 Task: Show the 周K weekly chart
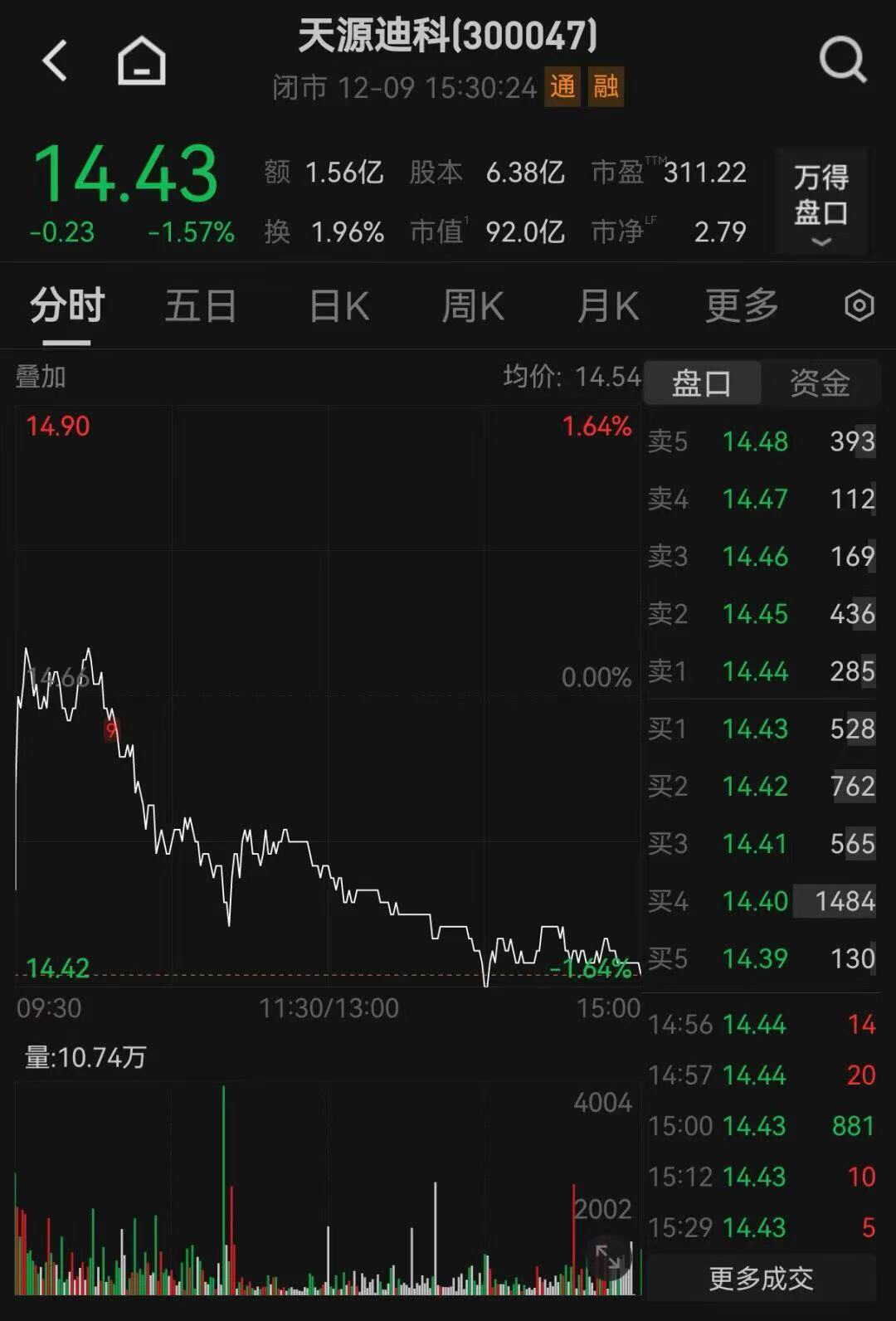tap(472, 306)
